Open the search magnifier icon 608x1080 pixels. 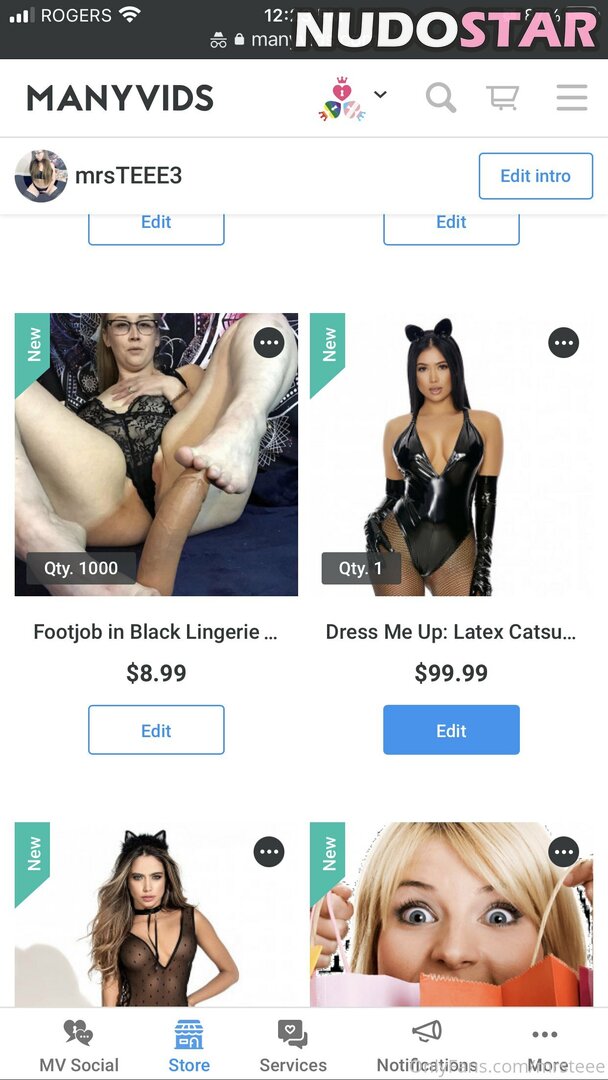[x=441, y=97]
